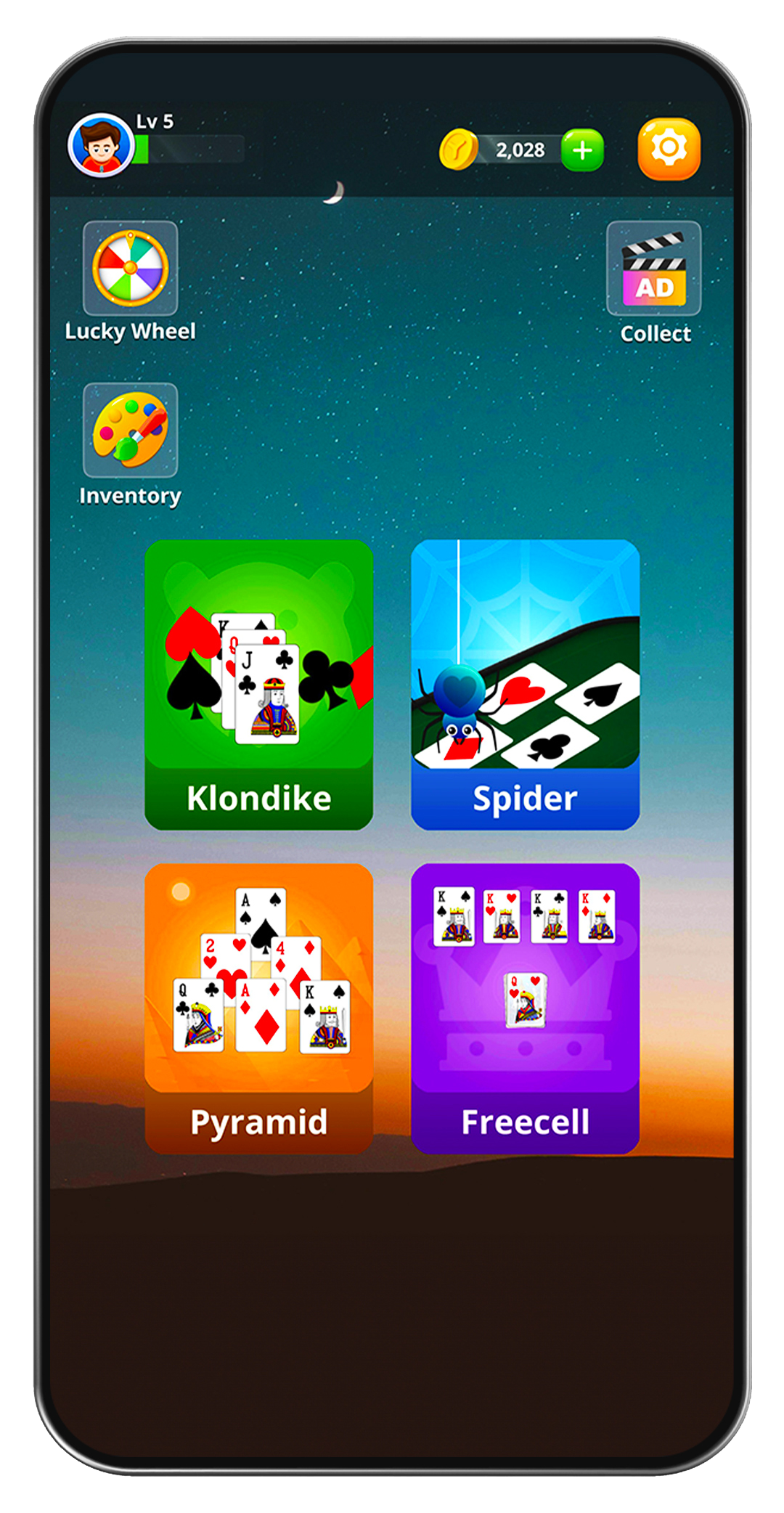Collect the AD reward
784x1513 pixels.
(654, 269)
